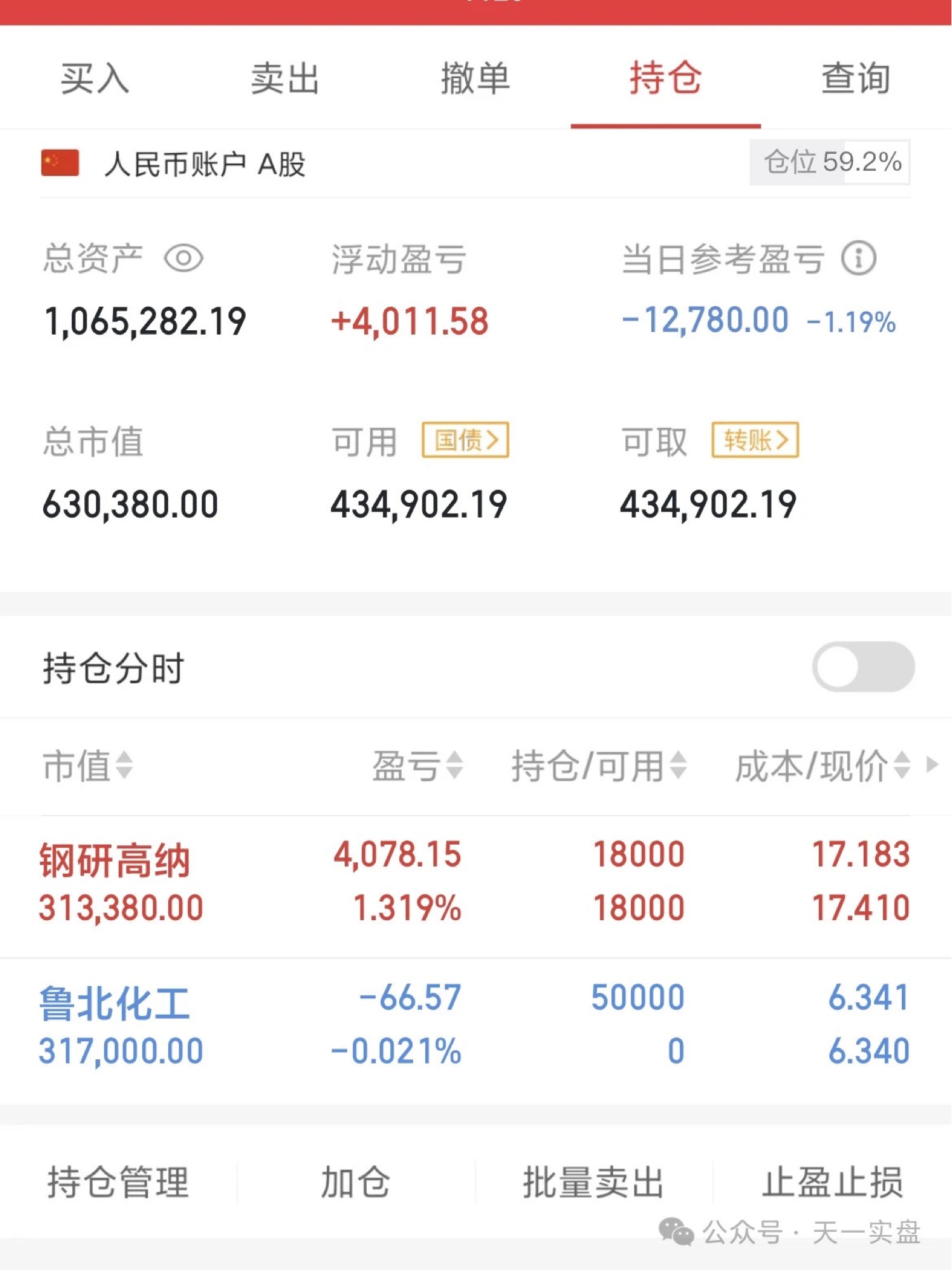Tap the 国债 button

(x=466, y=439)
